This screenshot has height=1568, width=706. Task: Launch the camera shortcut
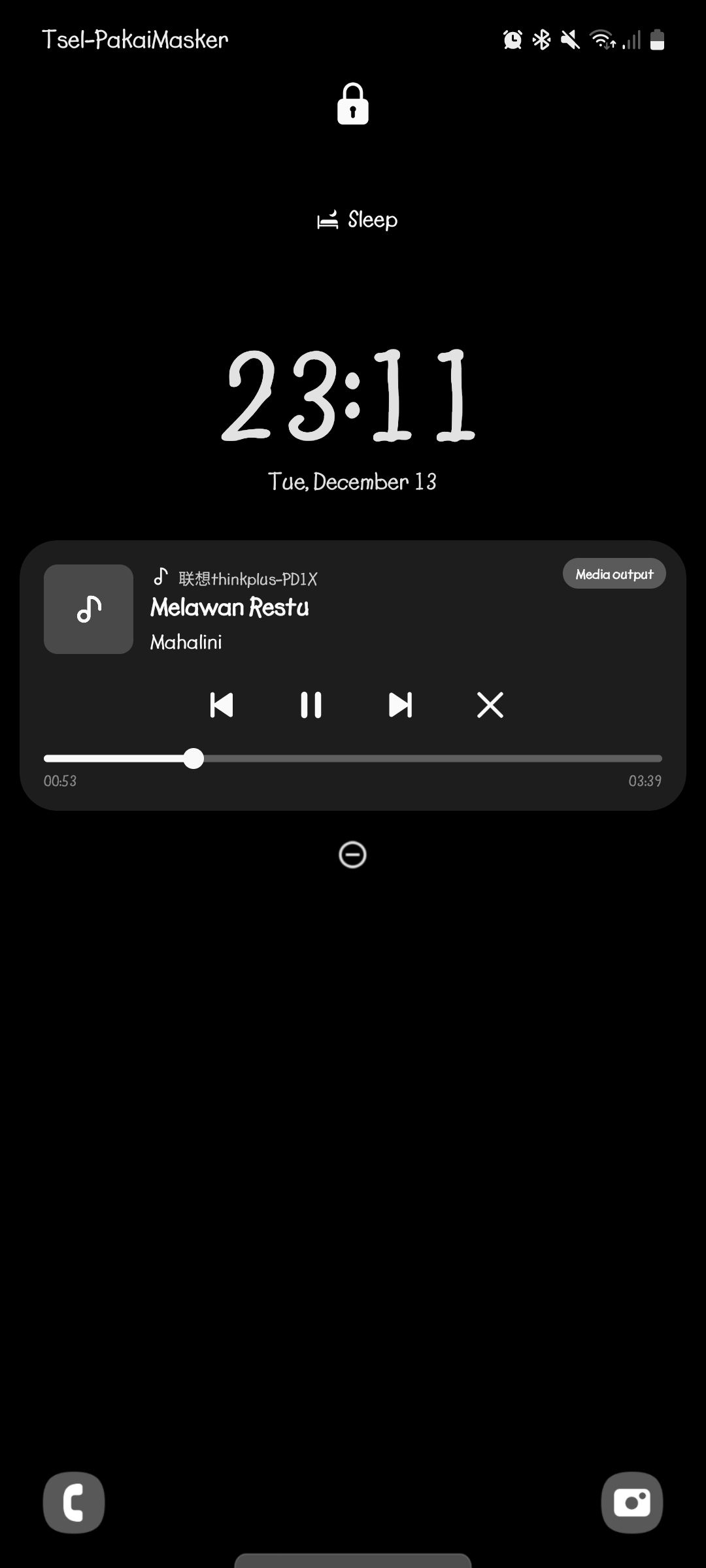(631, 1502)
